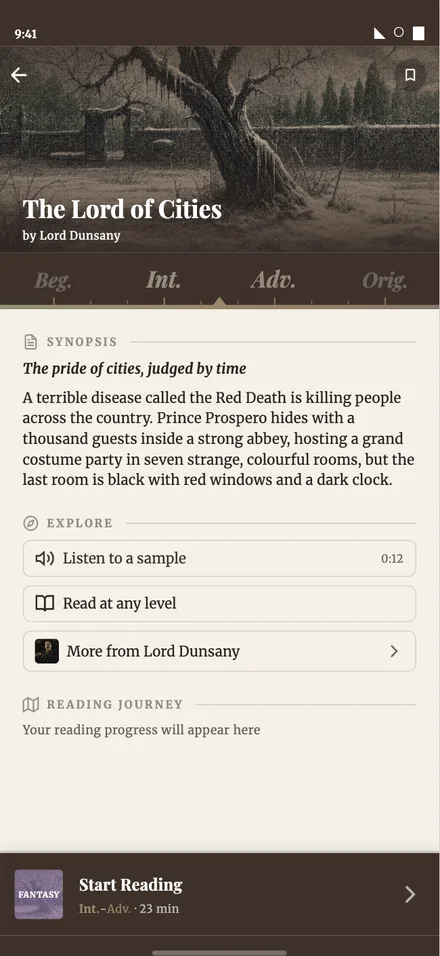Viewport: 440px width, 956px height.
Task: Tap Start Reading
Action: pyautogui.click(x=220, y=894)
